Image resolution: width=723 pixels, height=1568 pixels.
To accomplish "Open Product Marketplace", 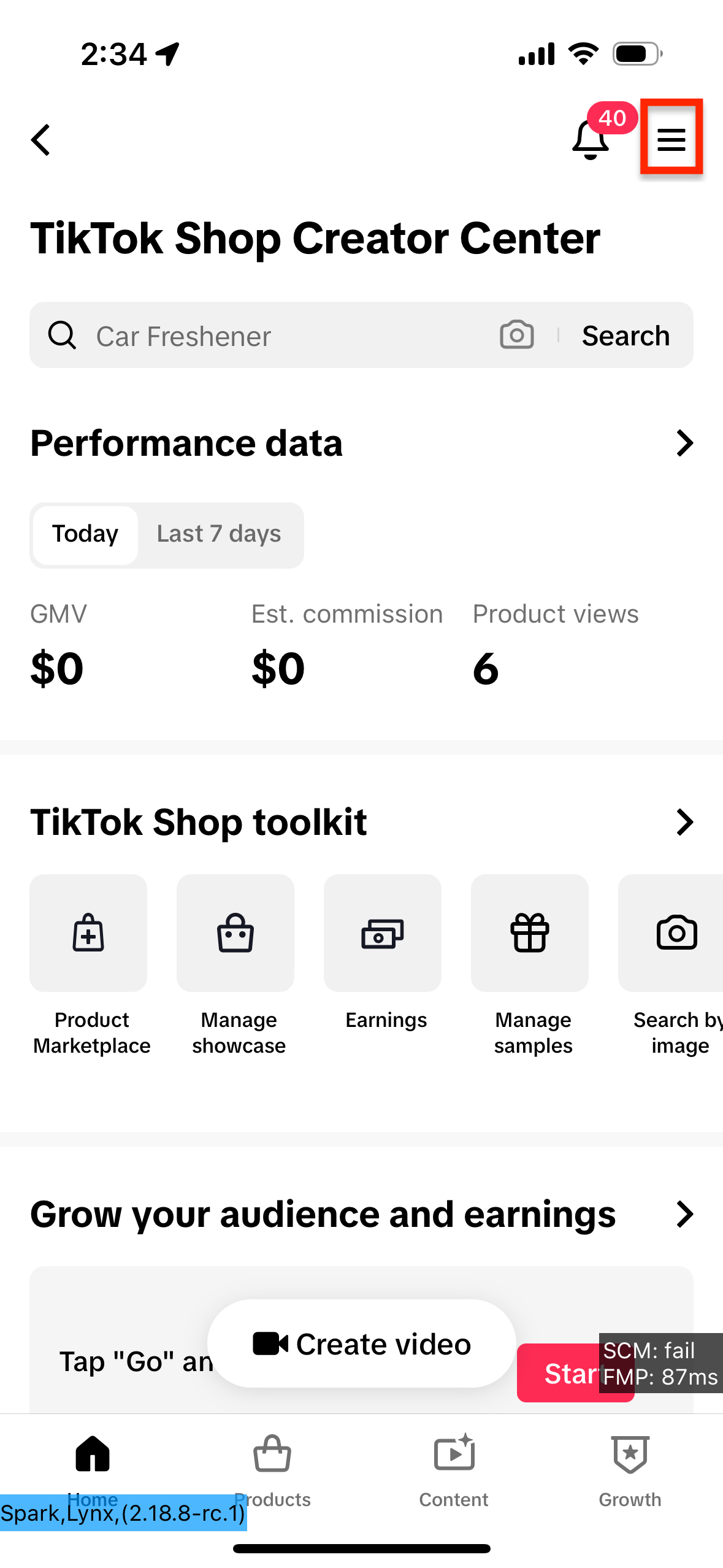I will click(89, 934).
